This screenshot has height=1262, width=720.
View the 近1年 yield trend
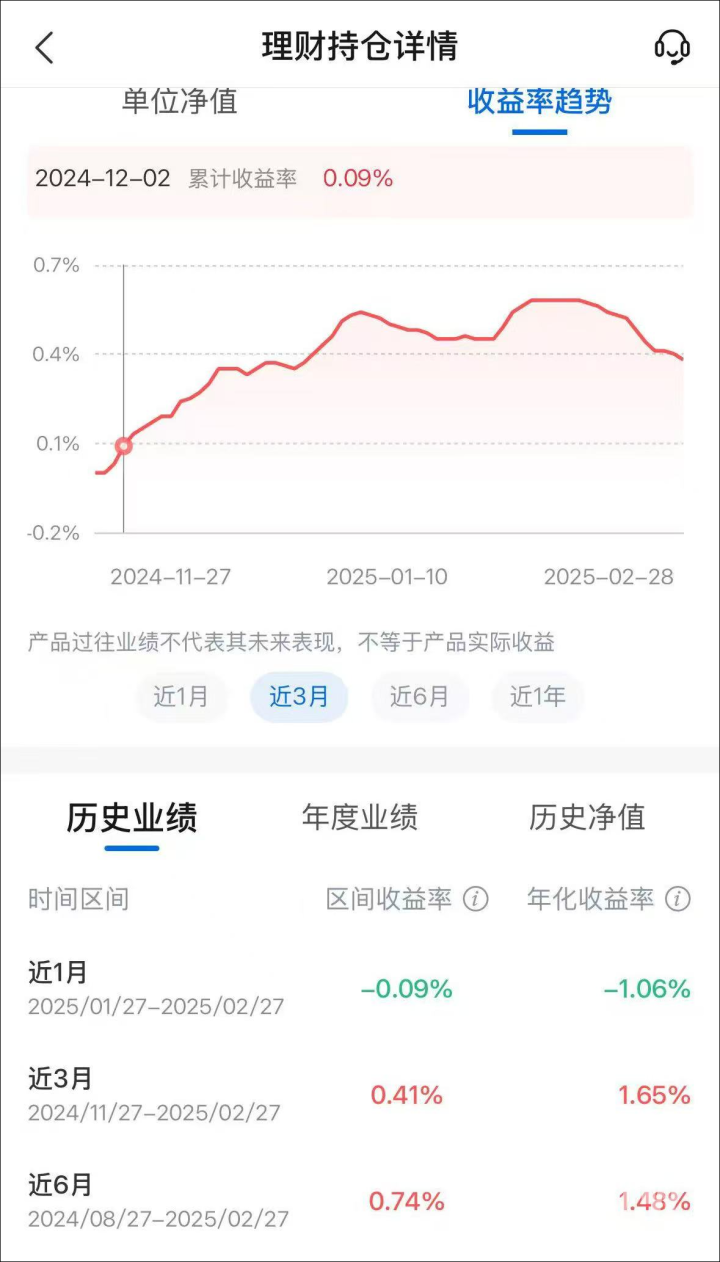[538, 697]
